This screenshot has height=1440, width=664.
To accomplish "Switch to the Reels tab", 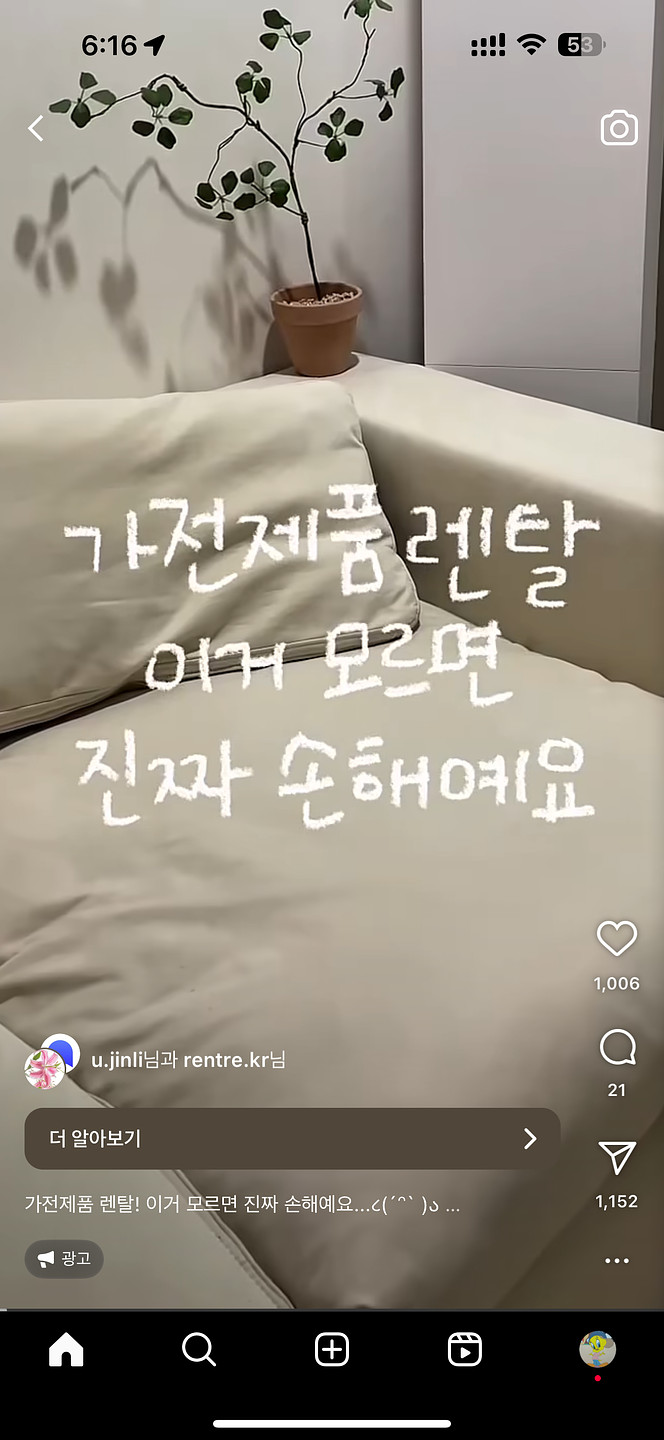I will (464, 1350).
